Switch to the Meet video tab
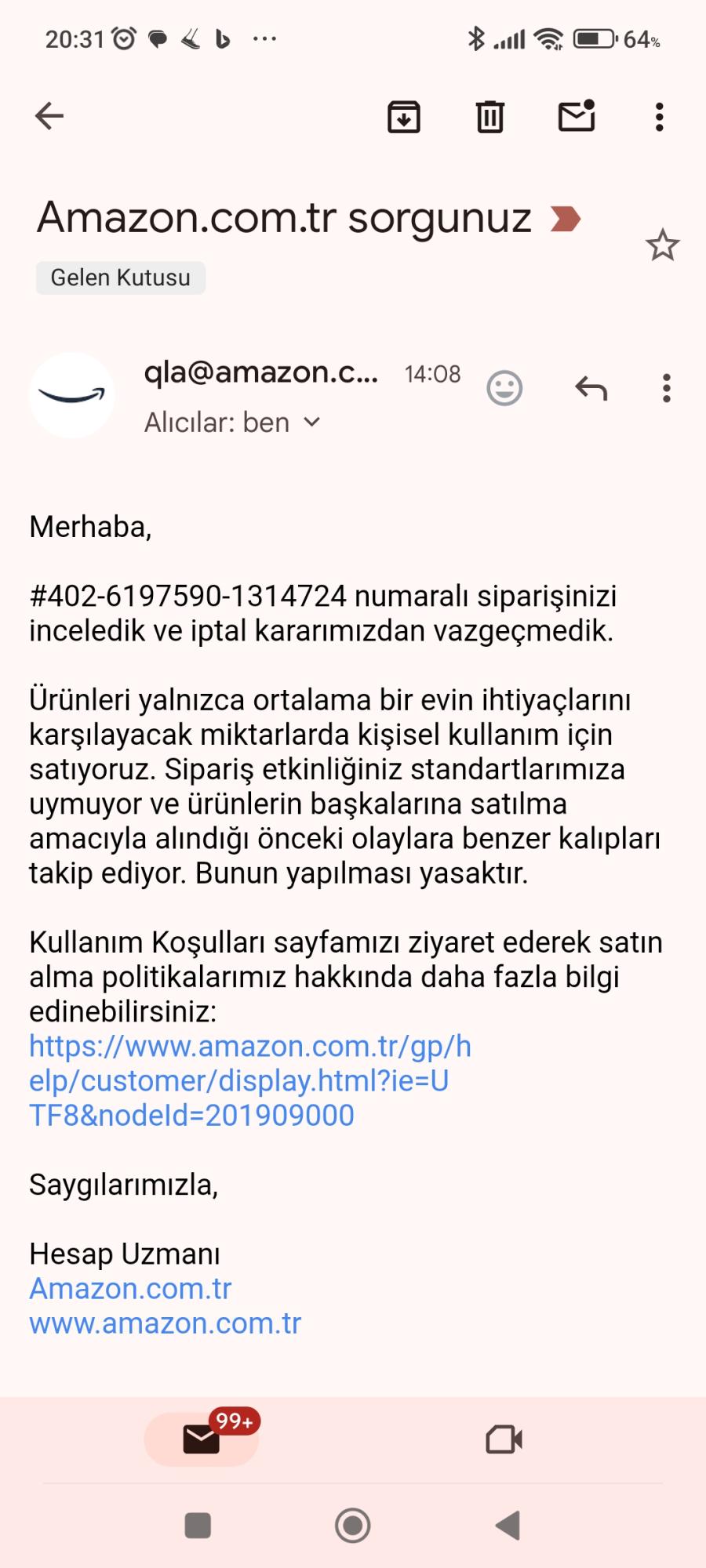Screen dimensions: 706x1568 click(504, 1439)
